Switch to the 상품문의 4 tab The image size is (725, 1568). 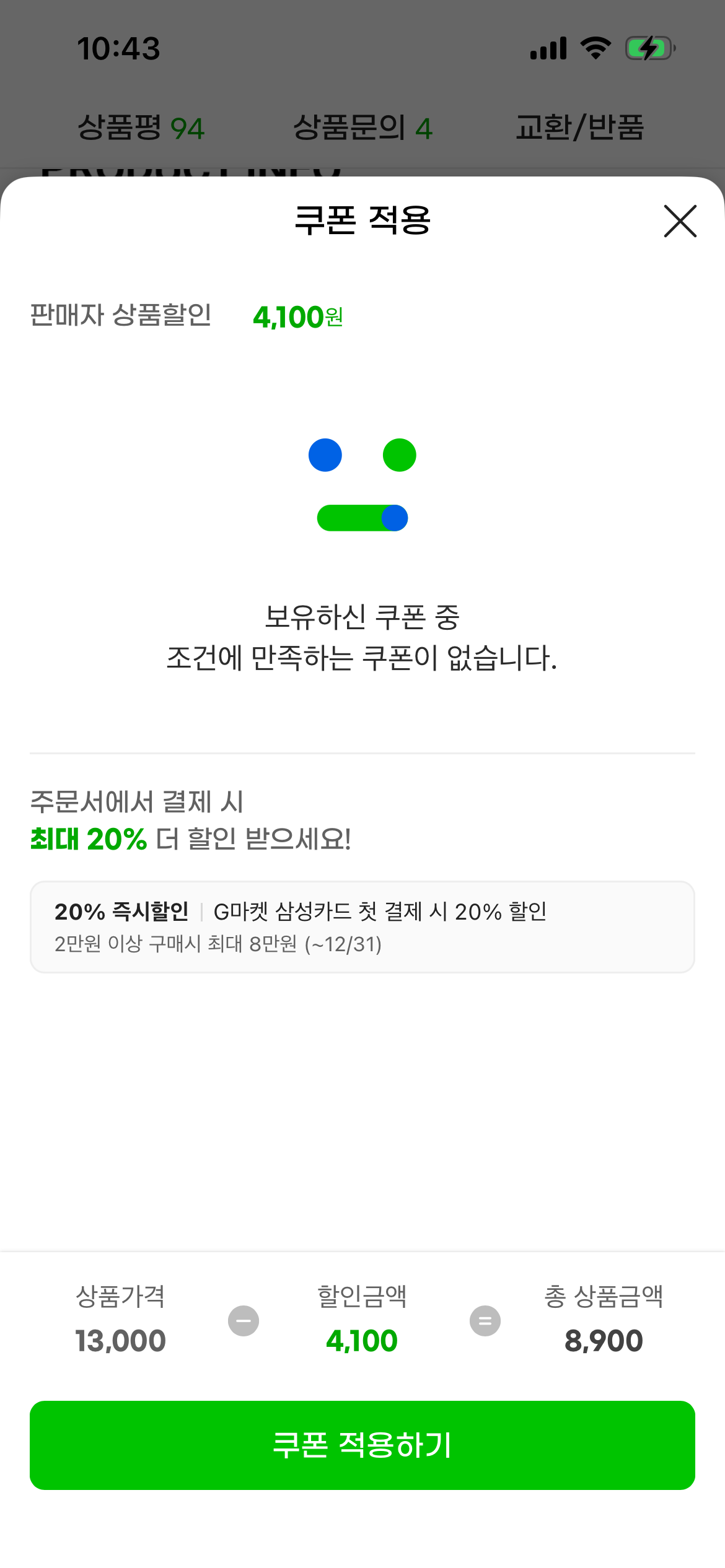(x=362, y=128)
